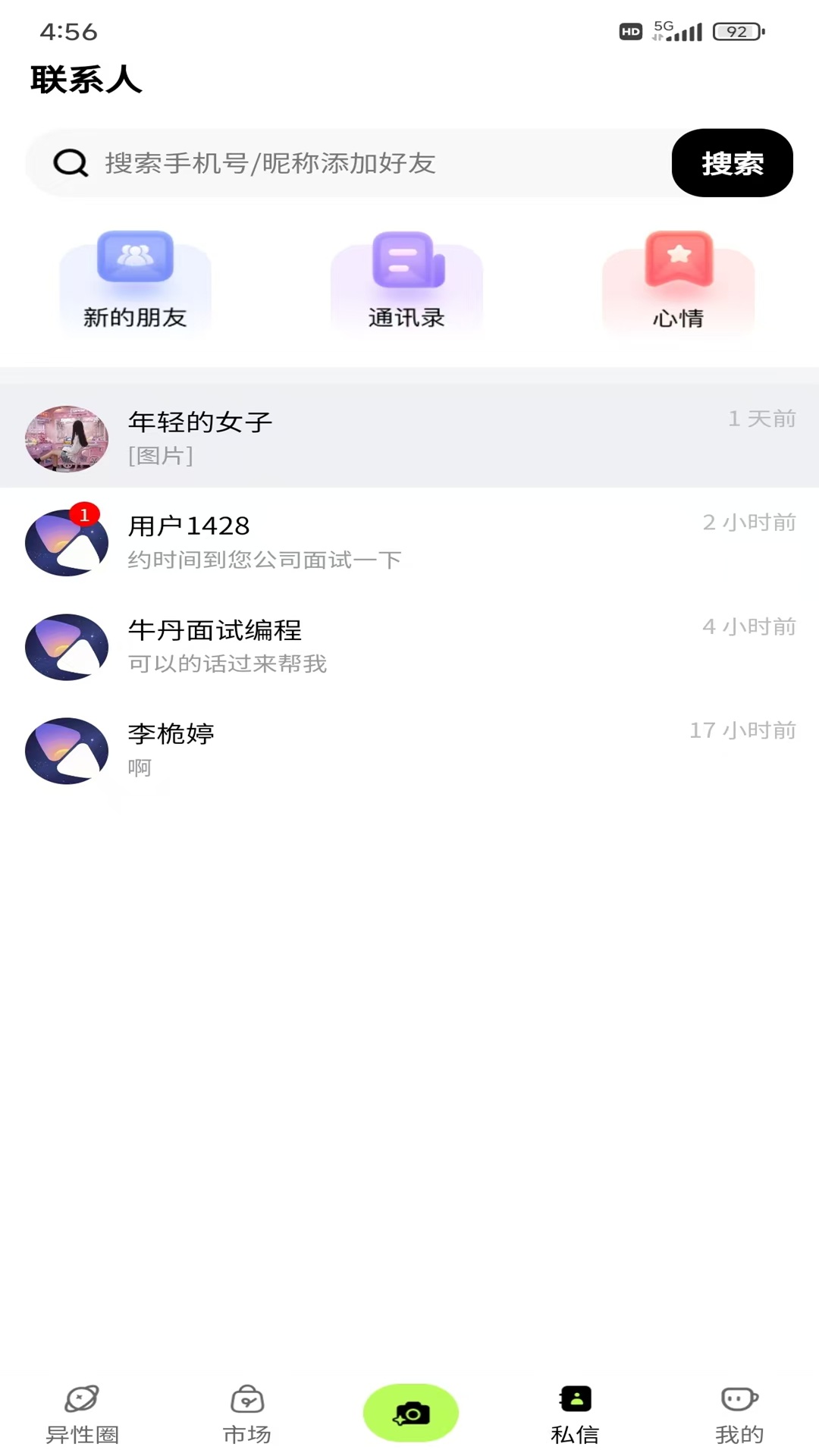Image resolution: width=819 pixels, height=1456 pixels.
Task: Open the avatar of 年轻的女子
Action: (x=66, y=438)
